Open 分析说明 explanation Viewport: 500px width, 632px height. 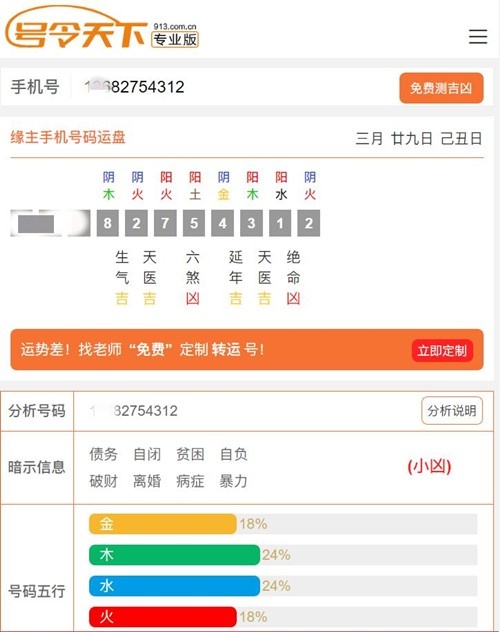(452, 411)
